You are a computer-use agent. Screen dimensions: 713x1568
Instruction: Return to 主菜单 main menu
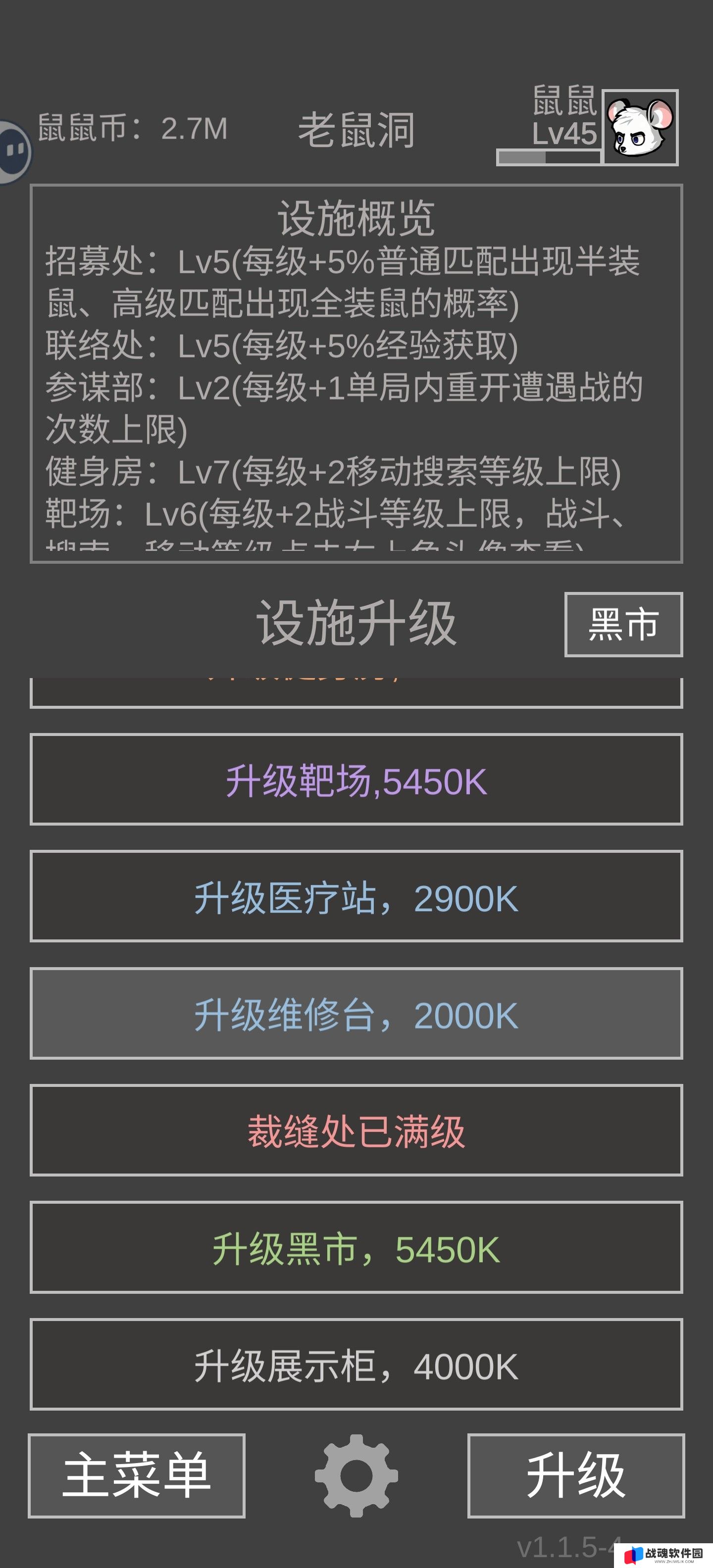tap(136, 1475)
